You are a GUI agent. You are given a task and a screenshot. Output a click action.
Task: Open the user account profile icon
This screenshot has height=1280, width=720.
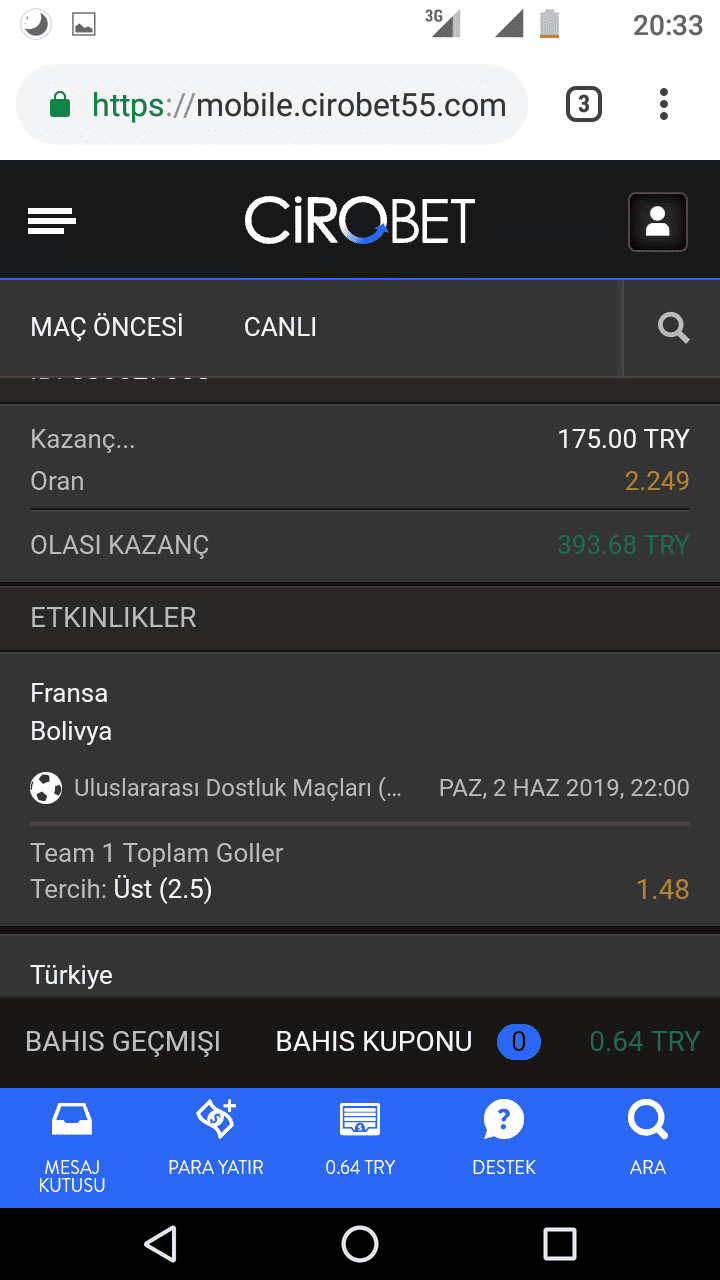(x=657, y=221)
